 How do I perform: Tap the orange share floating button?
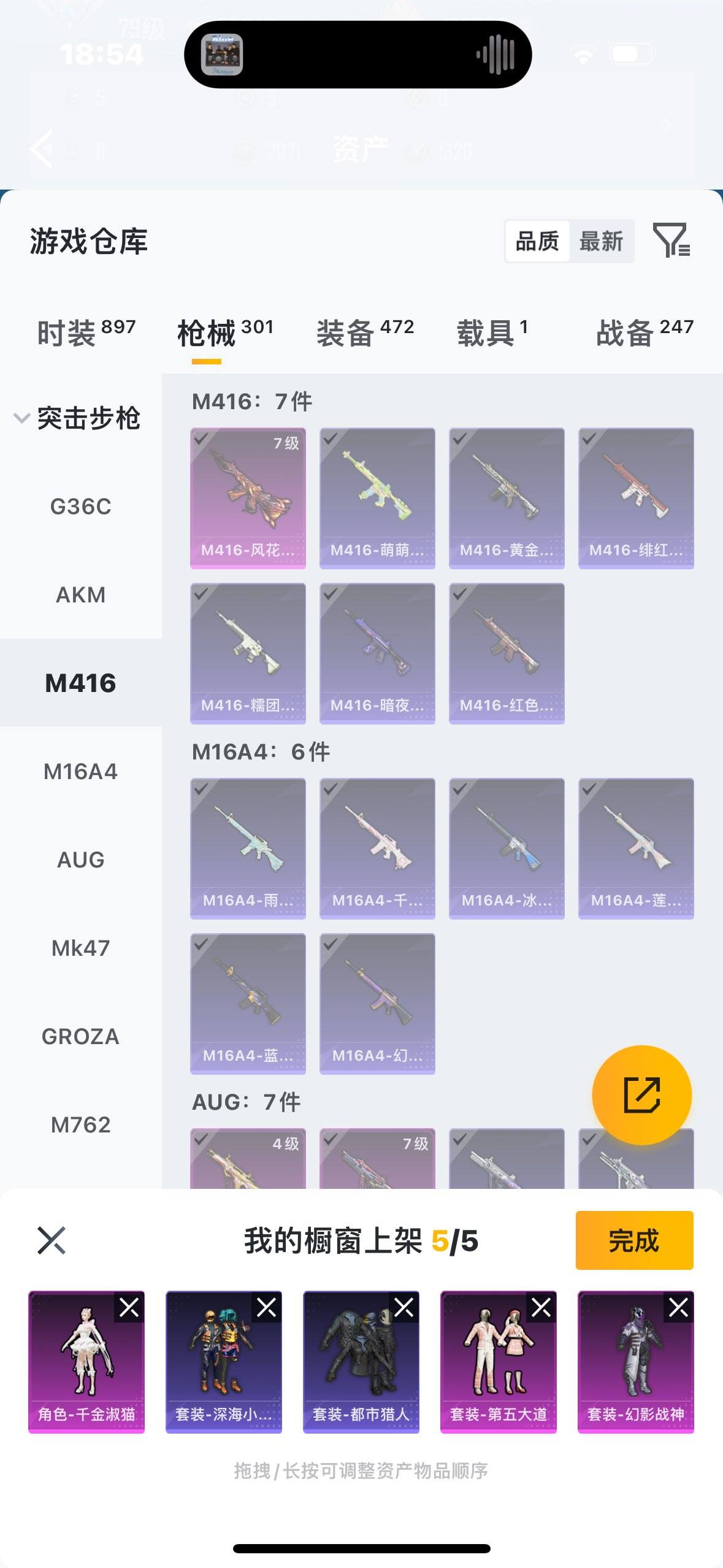click(x=641, y=1094)
